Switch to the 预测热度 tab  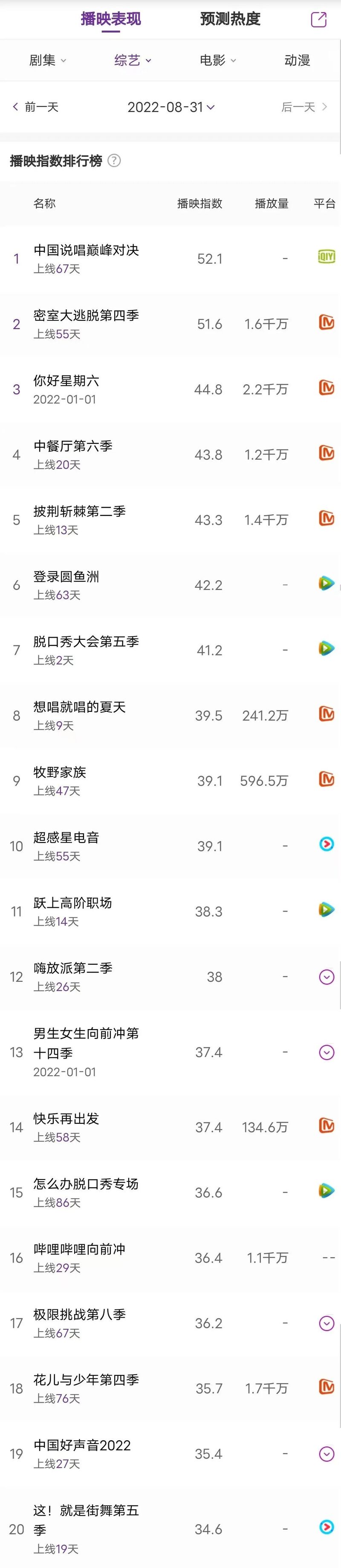[x=230, y=19]
